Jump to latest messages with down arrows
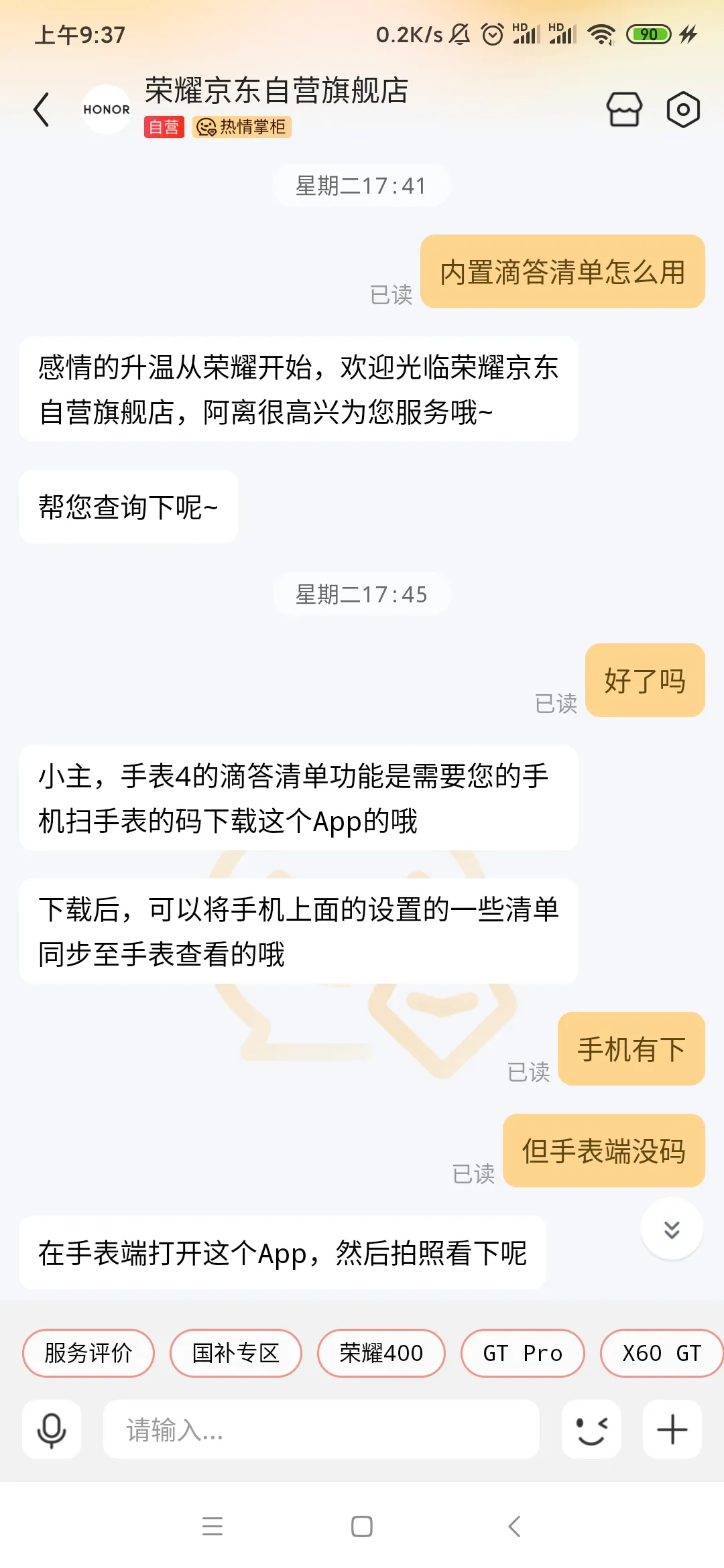The height and width of the screenshot is (1568, 724). pos(672,1228)
